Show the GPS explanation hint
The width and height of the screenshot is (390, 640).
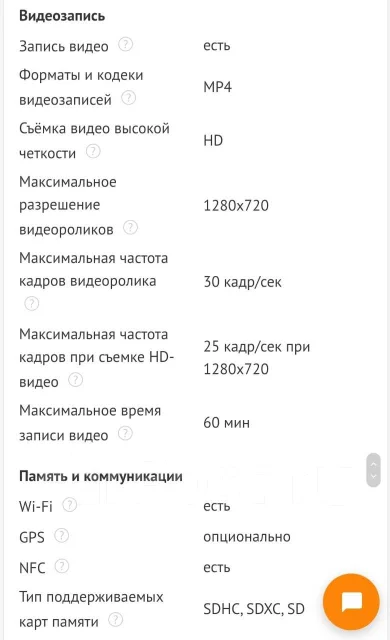[x=61, y=536]
